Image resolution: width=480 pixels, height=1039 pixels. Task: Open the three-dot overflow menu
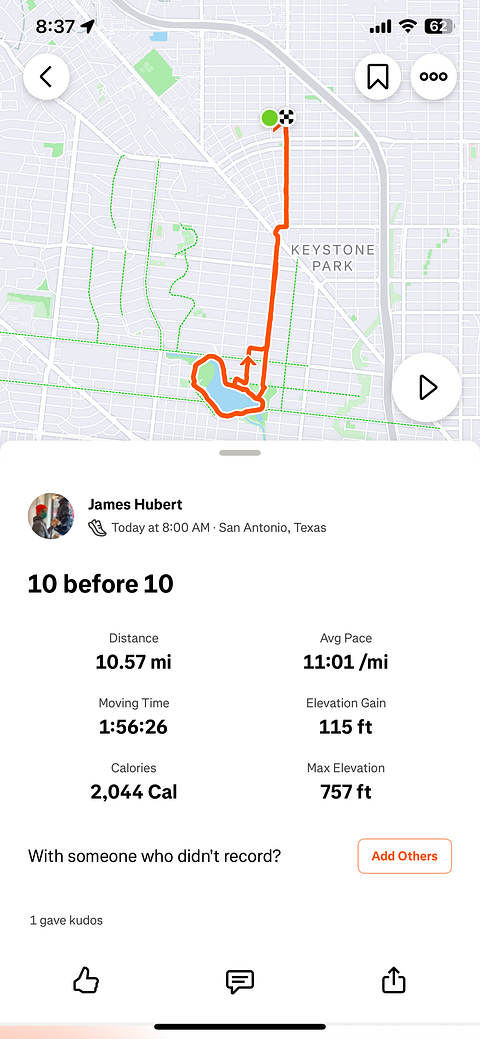[434, 77]
